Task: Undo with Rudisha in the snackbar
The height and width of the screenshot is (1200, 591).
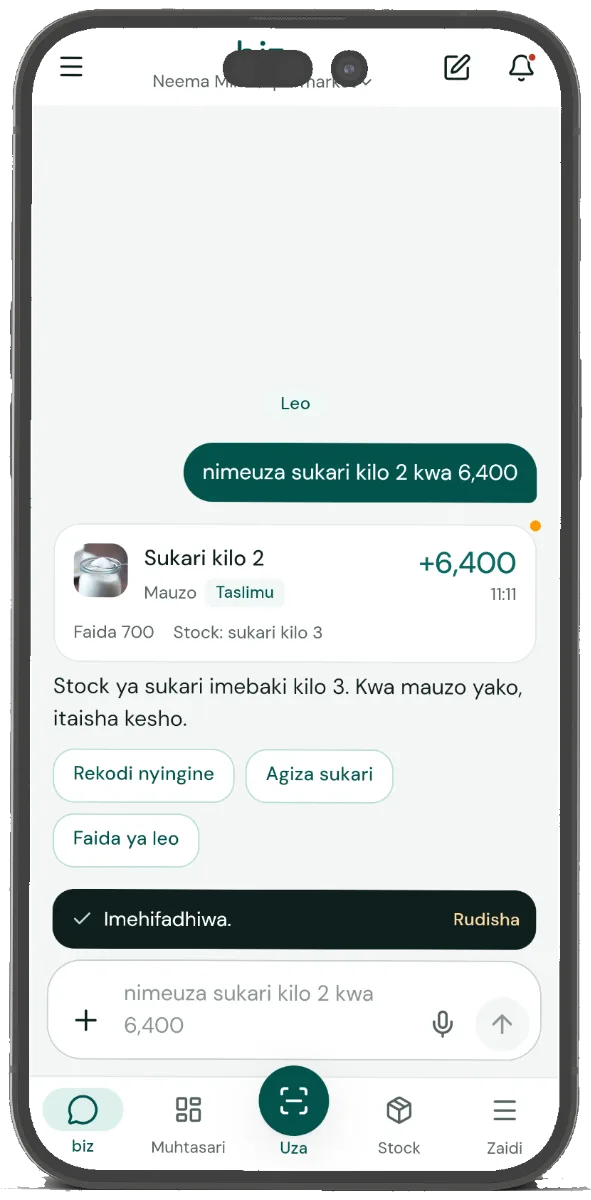Action: [x=486, y=919]
